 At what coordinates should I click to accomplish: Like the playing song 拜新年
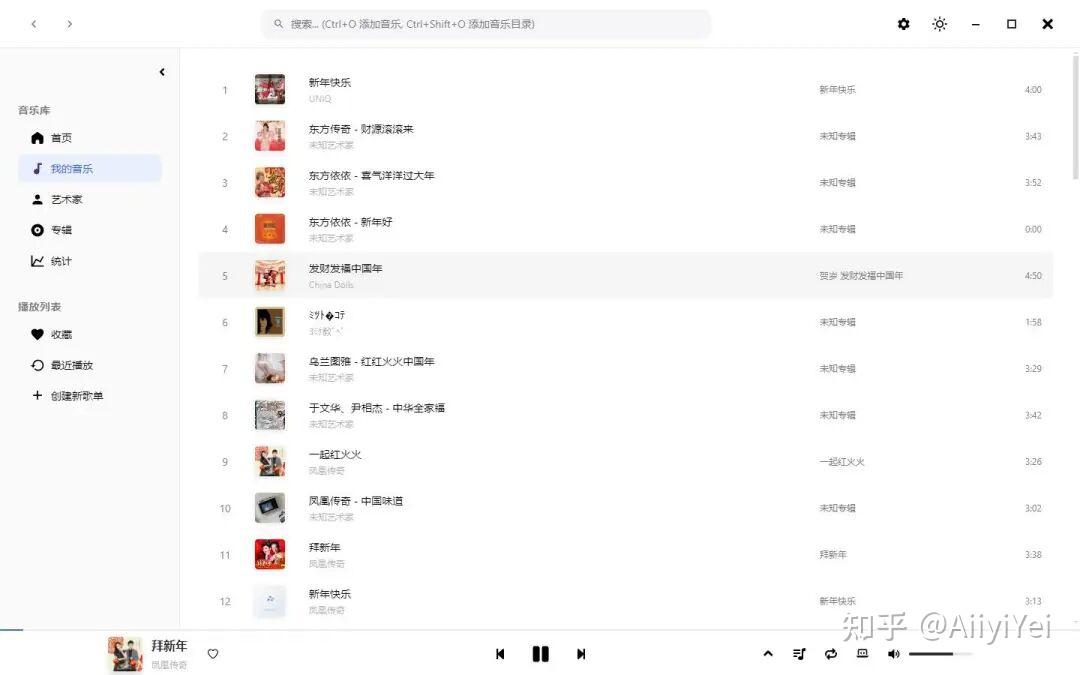[213, 654]
